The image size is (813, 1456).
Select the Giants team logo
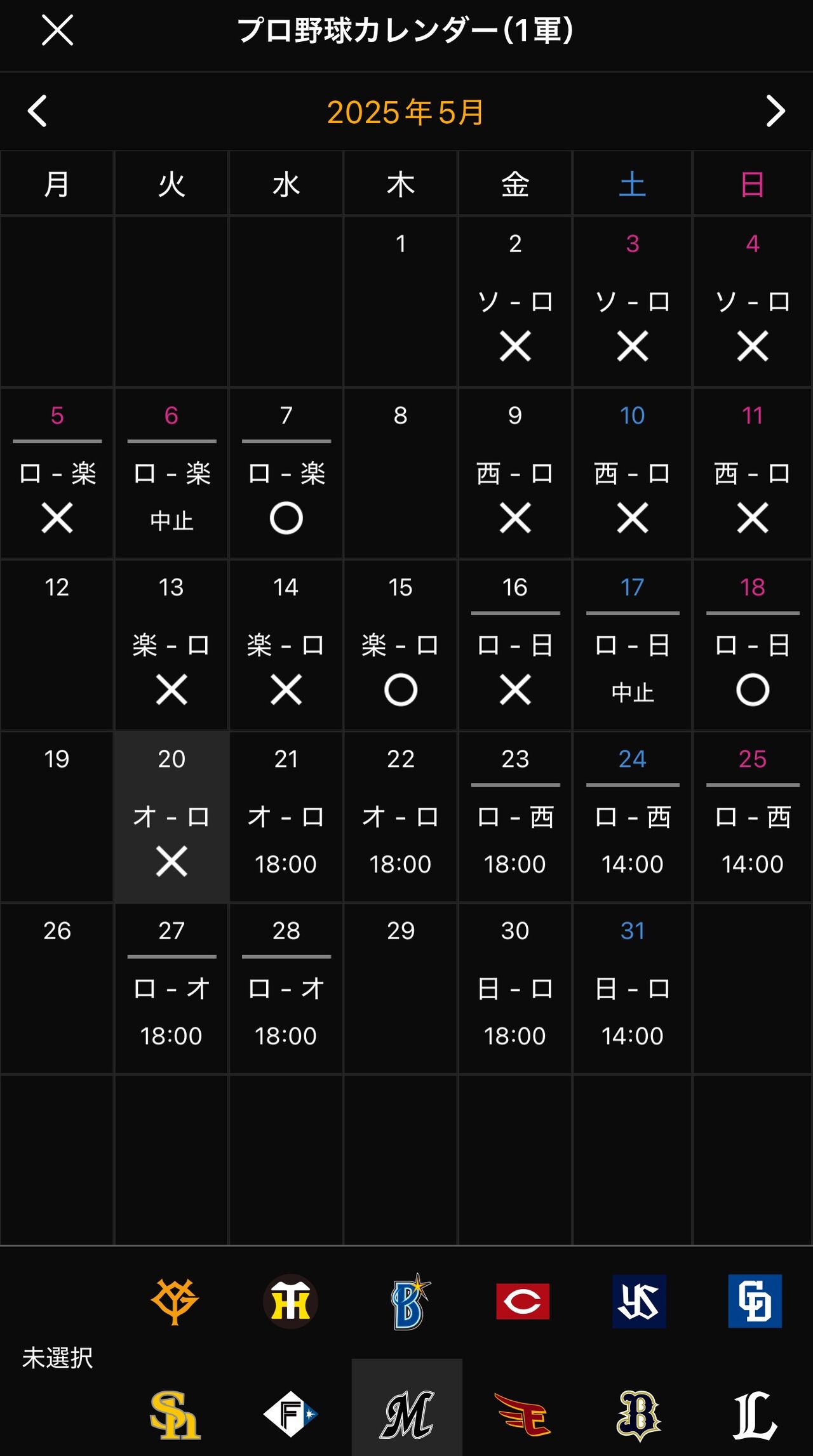(x=175, y=1301)
